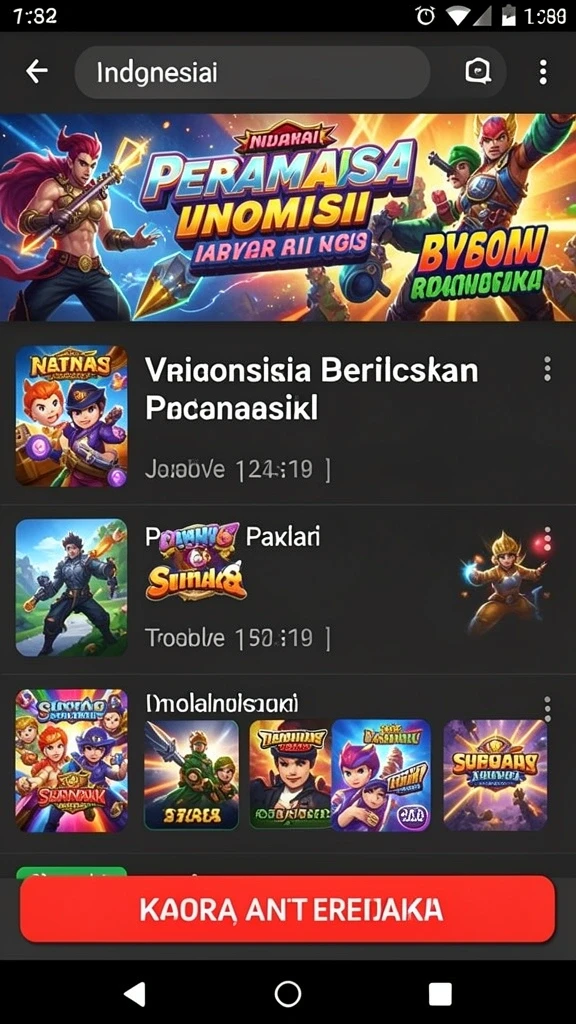
Task: Open the overflow menu in the app bar
Action: pyautogui.click(x=543, y=72)
